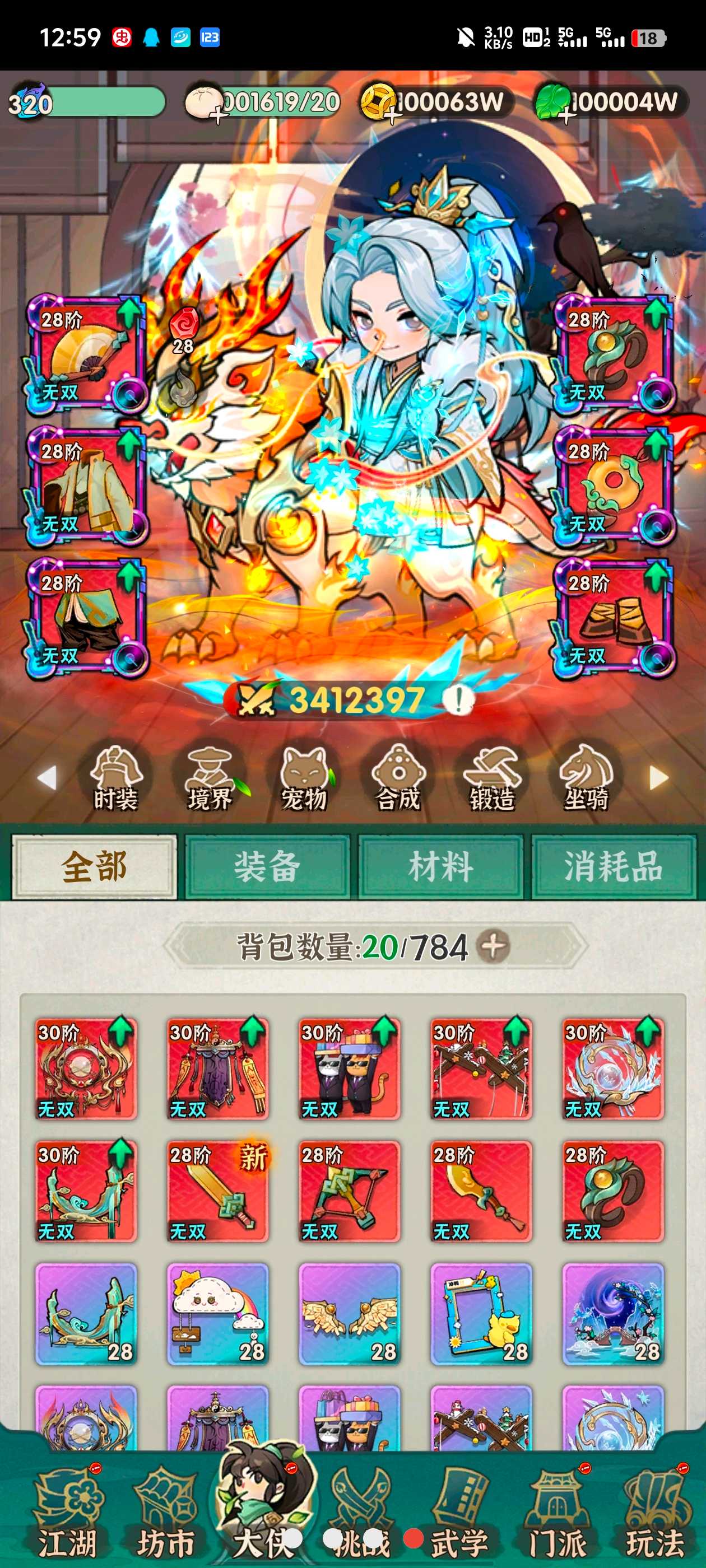This screenshot has height=1568, width=706.
Task: Switch to the 装备 equipment tab
Action: tap(267, 867)
